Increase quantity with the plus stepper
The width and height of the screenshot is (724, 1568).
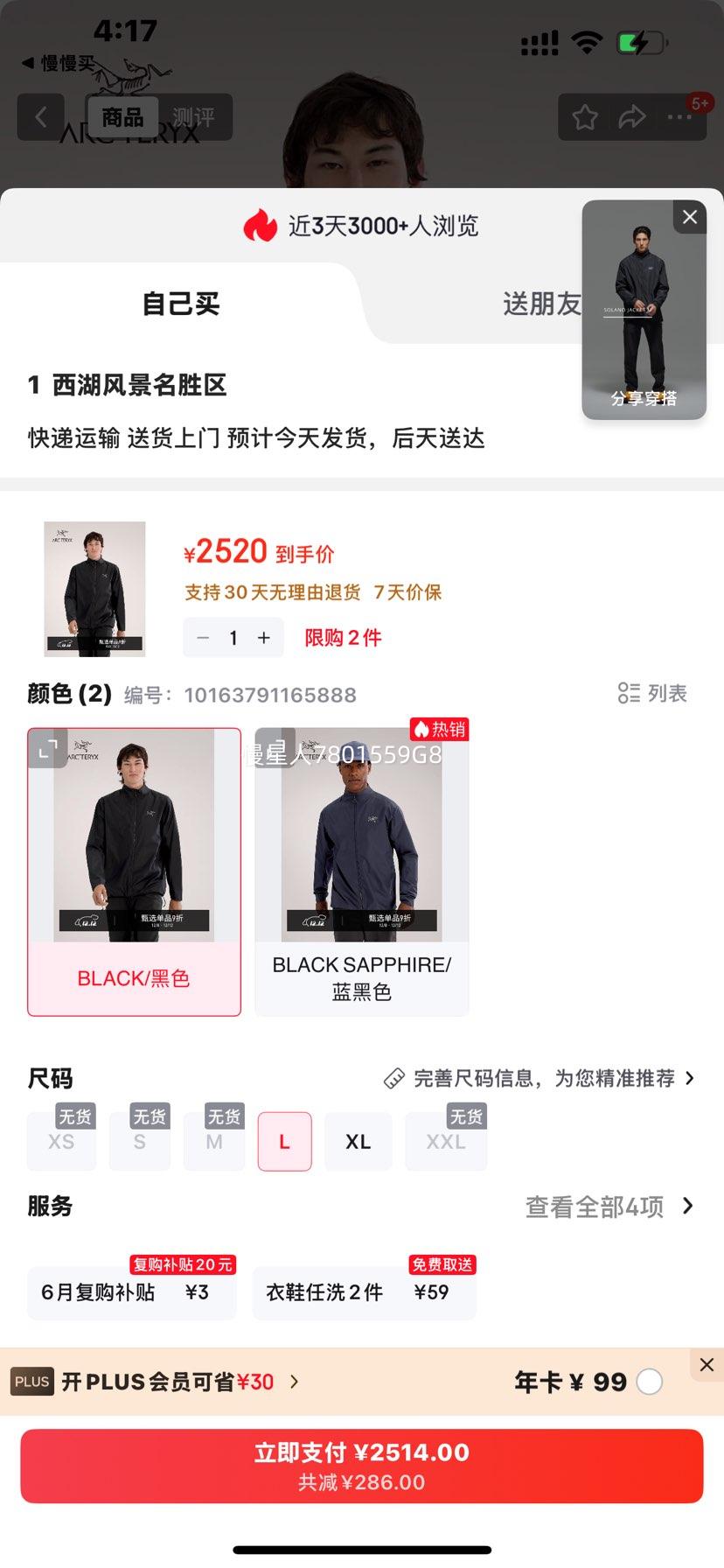[x=263, y=637]
